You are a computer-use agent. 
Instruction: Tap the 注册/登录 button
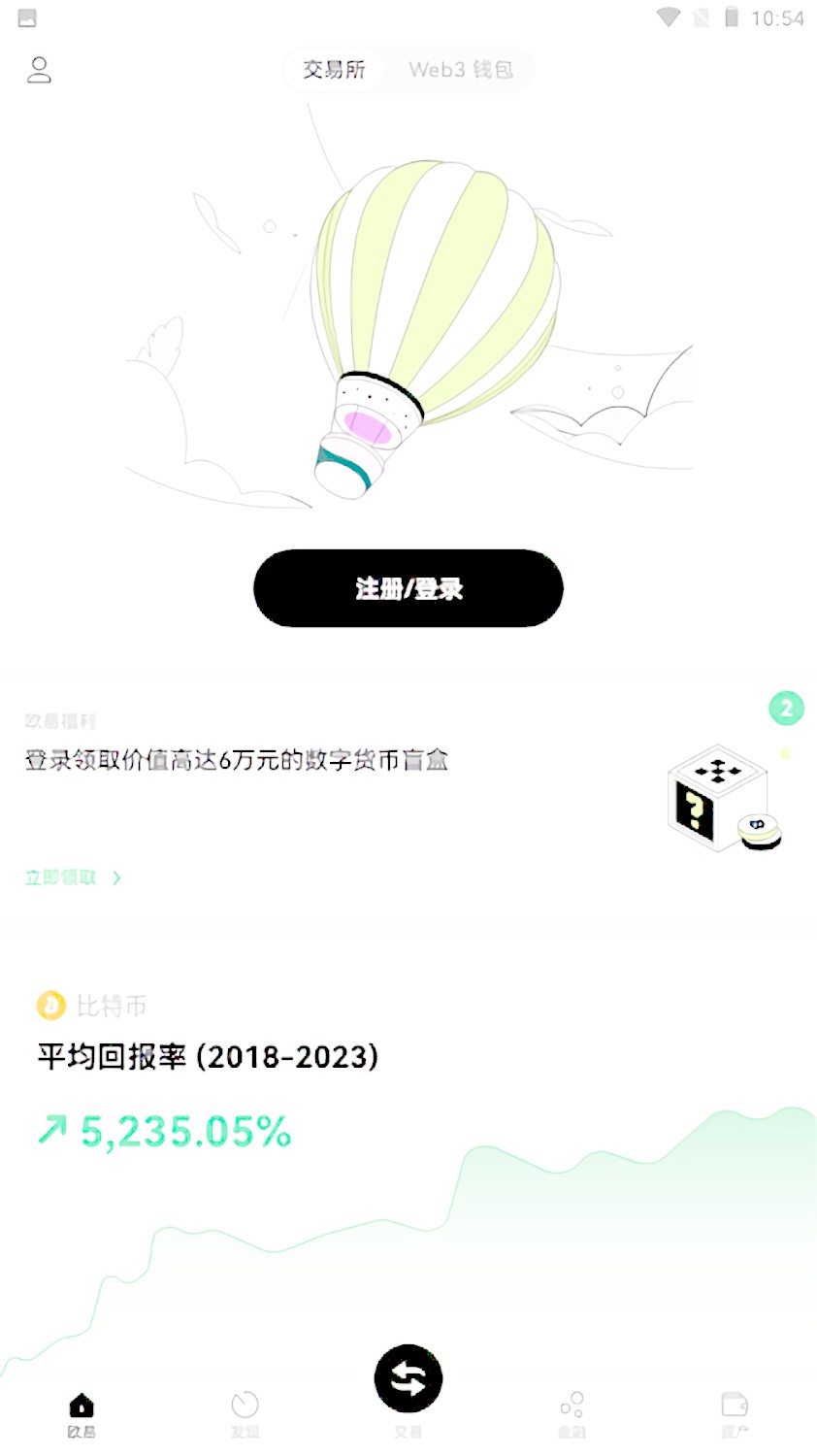(x=408, y=588)
